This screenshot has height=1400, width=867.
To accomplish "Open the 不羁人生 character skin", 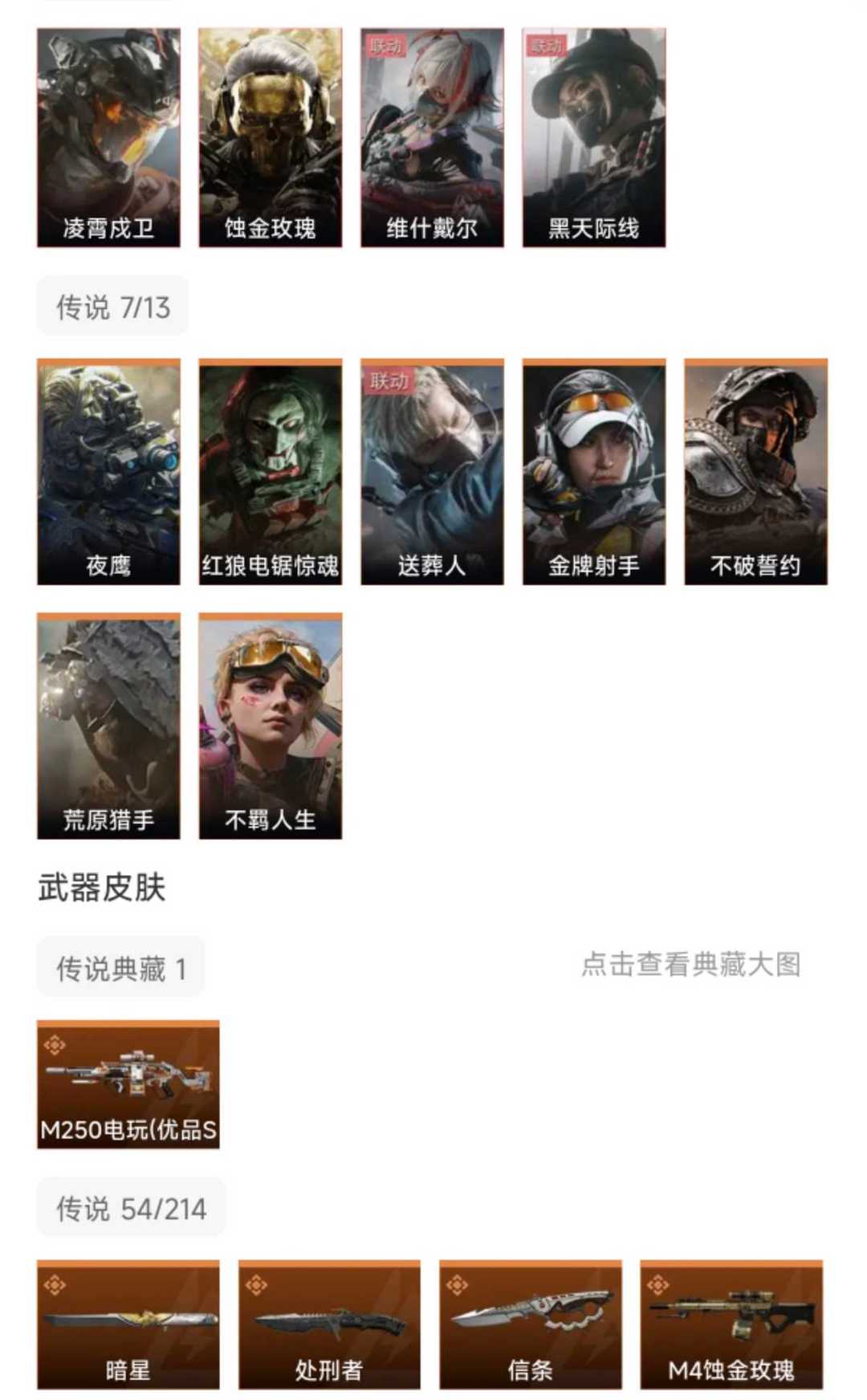I will click(271, 726).
